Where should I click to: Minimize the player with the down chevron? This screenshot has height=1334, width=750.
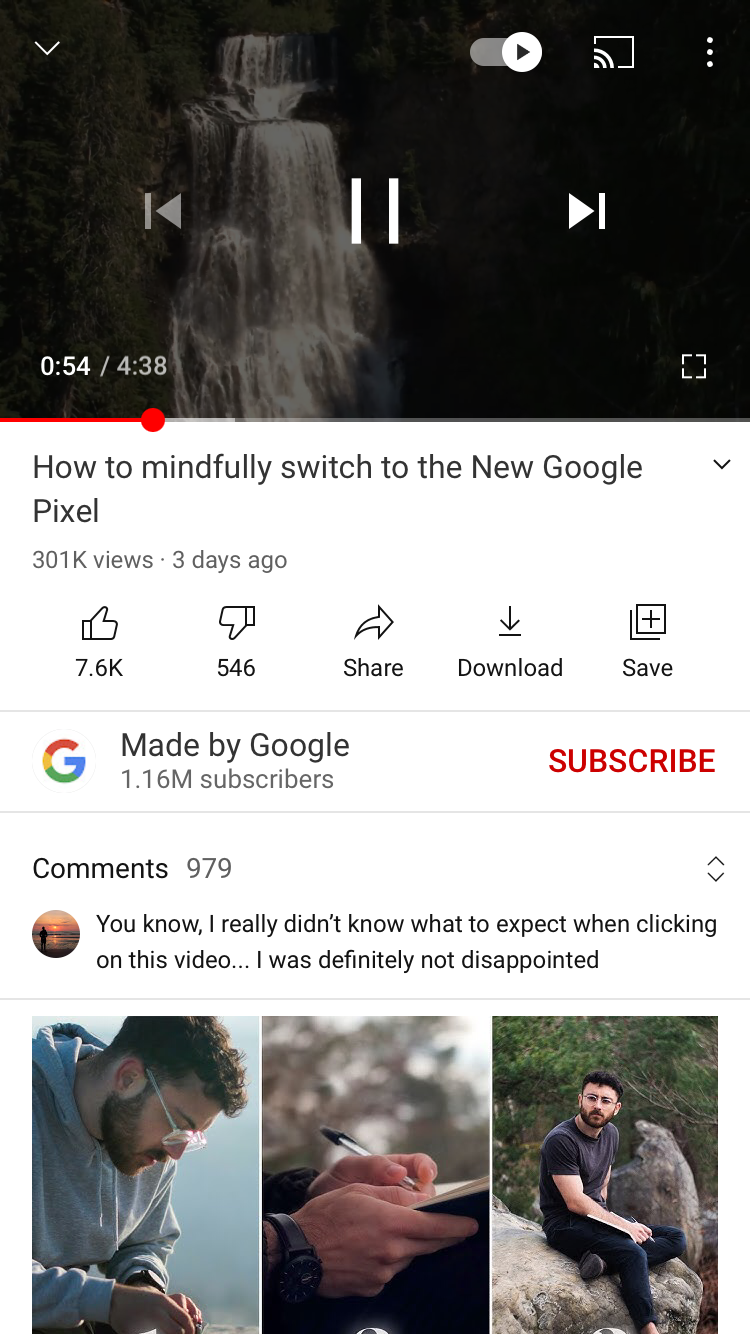tap(46, 47)
